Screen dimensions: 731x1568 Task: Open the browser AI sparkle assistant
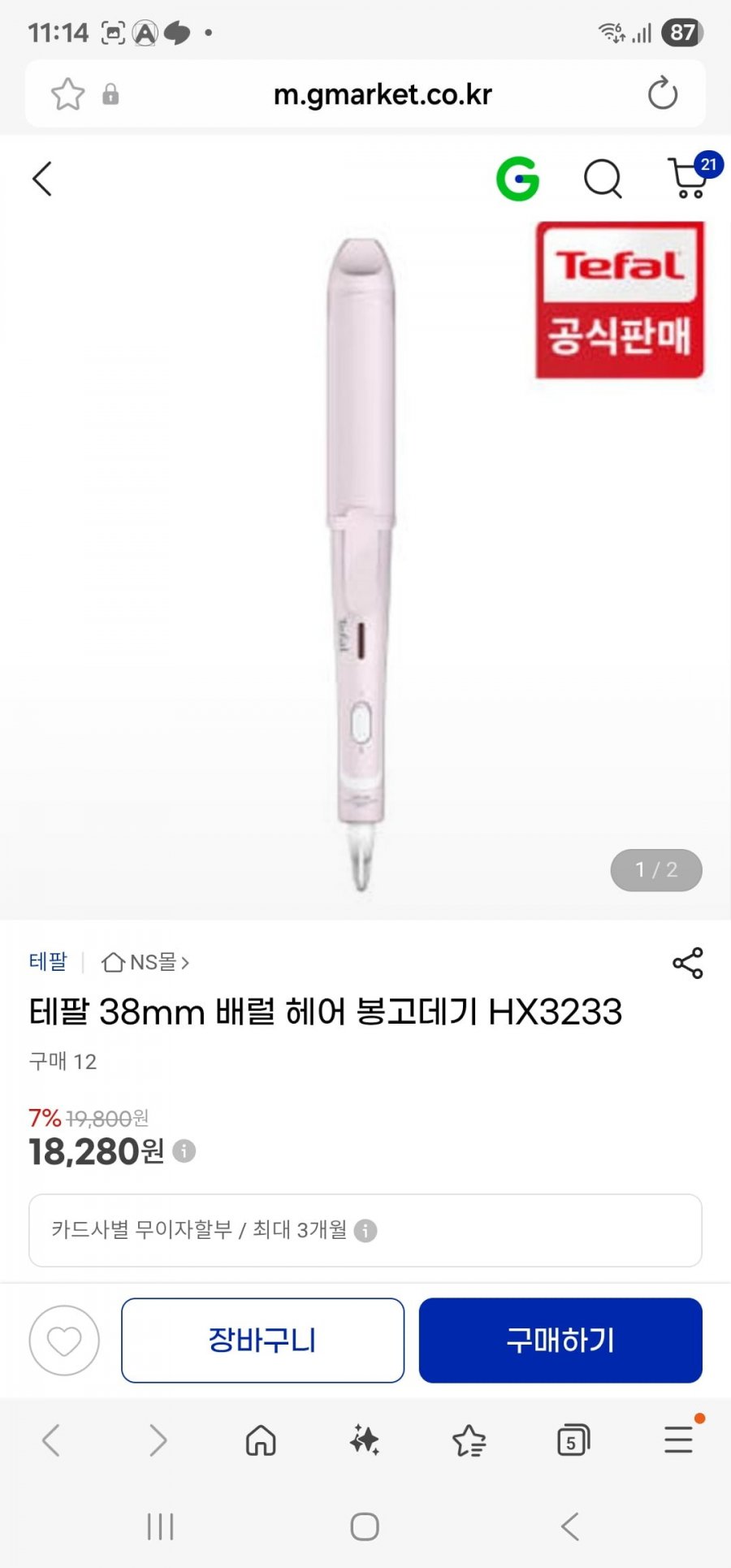coord(365,1441)
